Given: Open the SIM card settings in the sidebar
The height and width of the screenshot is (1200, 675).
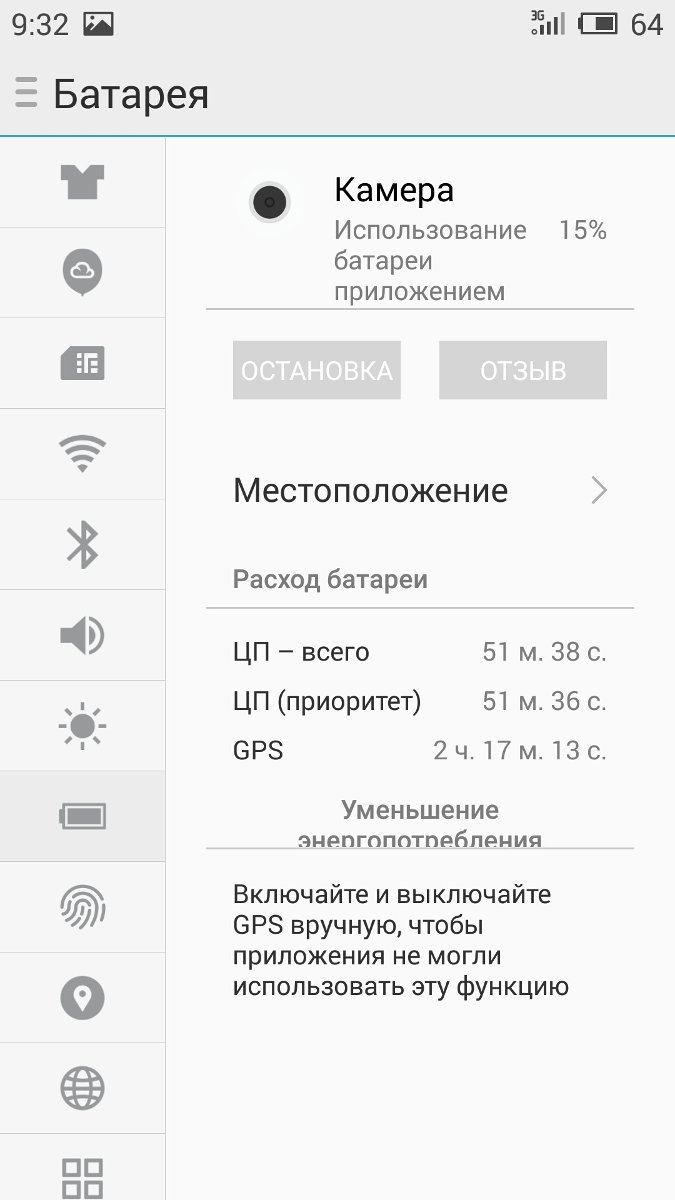Looking at the screenshot, I should pos(82,363).
